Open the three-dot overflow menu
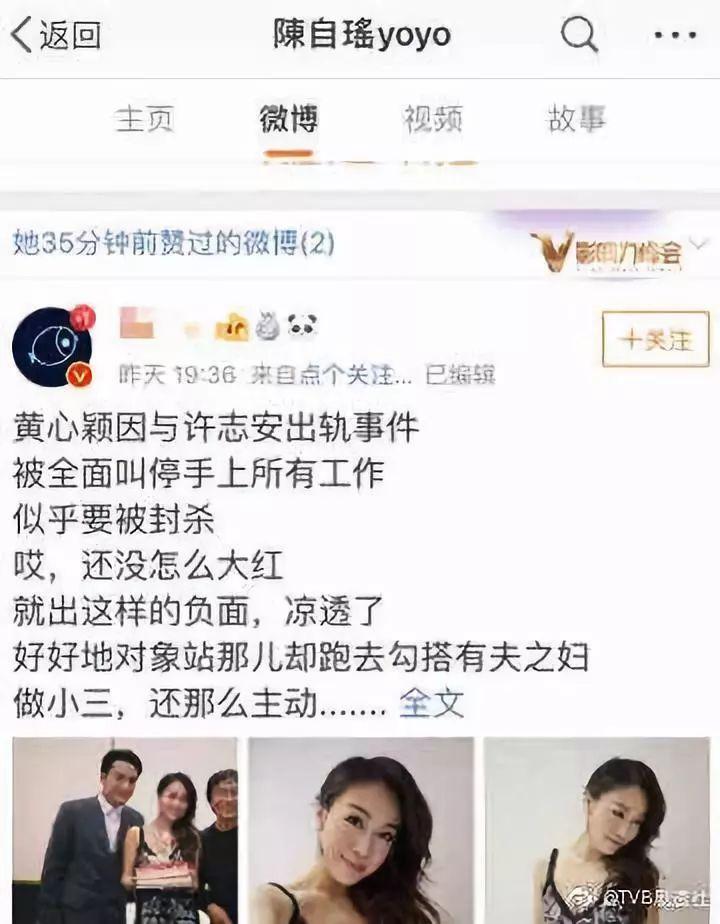This screenshot has height=924, width=720. tap(674, 36)
